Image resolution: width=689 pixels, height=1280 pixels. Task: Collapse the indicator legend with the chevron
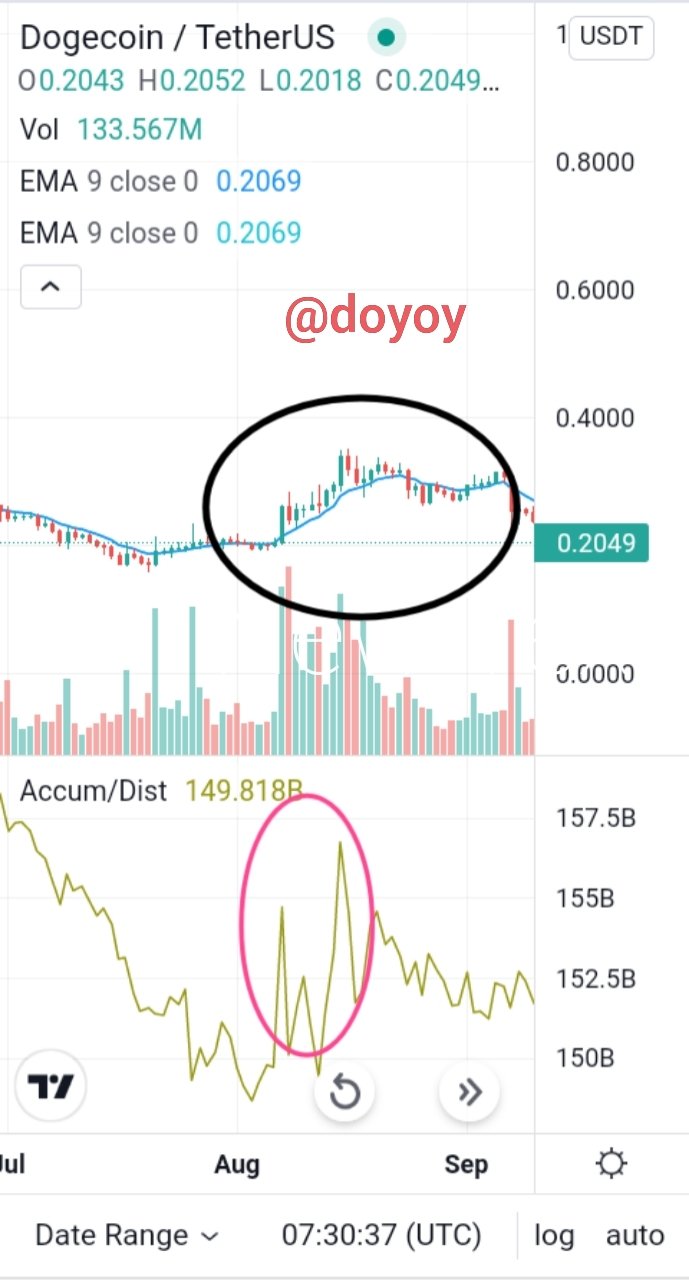[x=50, y=288]
